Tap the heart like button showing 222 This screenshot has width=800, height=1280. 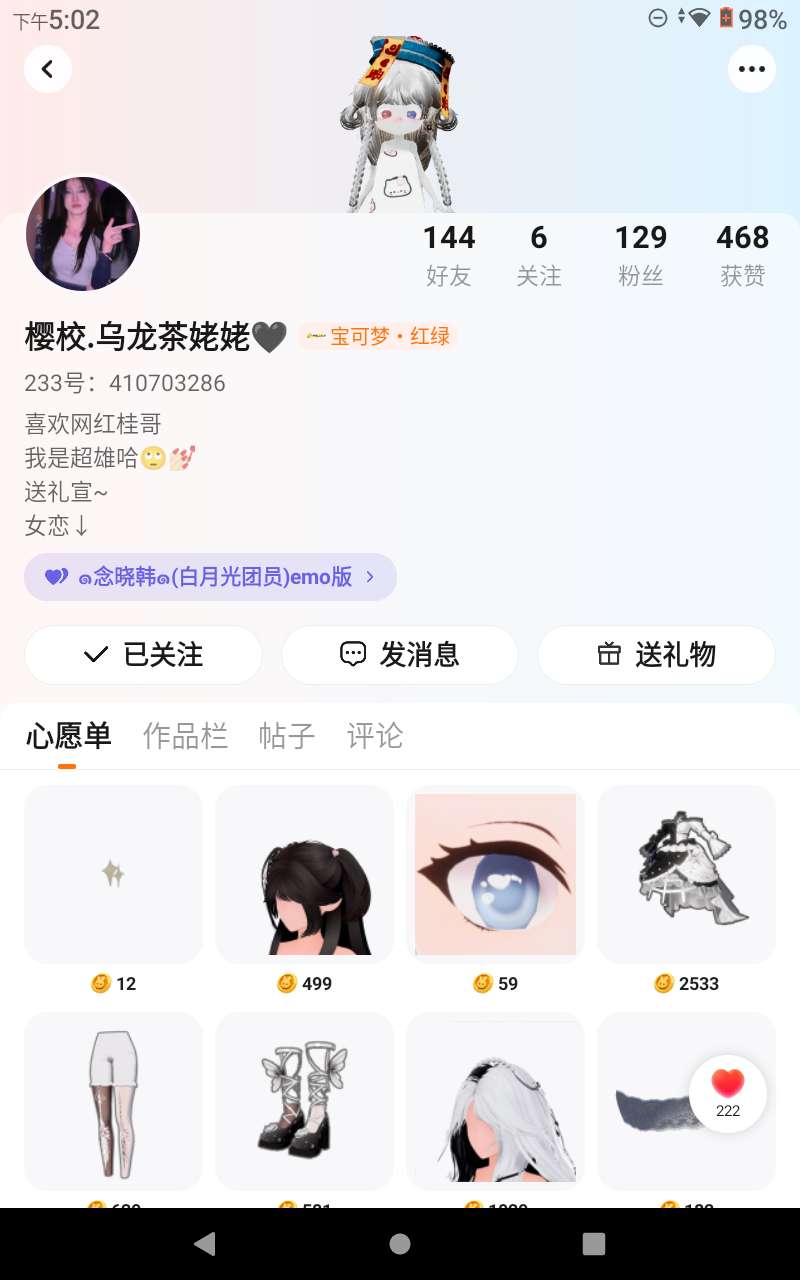(728, 1093)
